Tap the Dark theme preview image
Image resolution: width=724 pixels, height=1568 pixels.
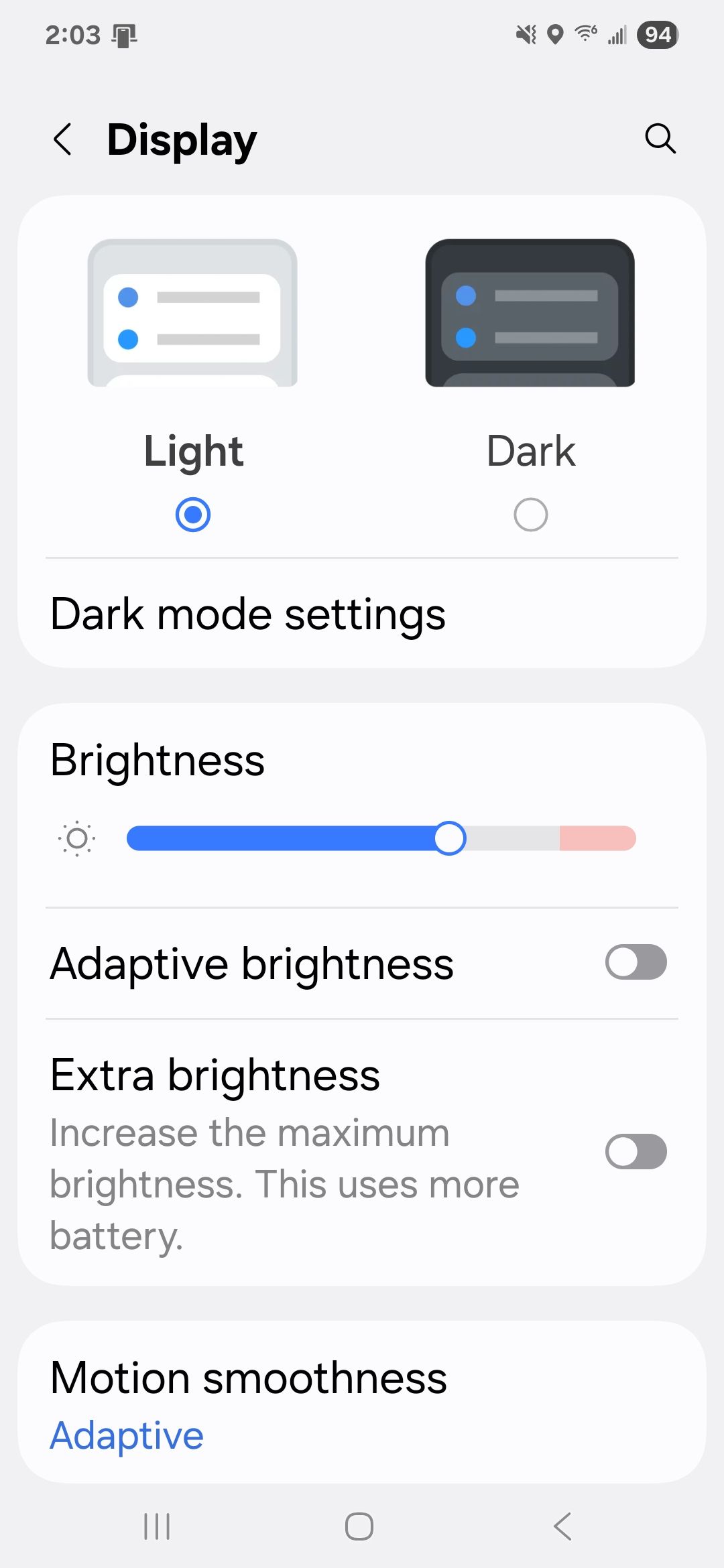530,313
